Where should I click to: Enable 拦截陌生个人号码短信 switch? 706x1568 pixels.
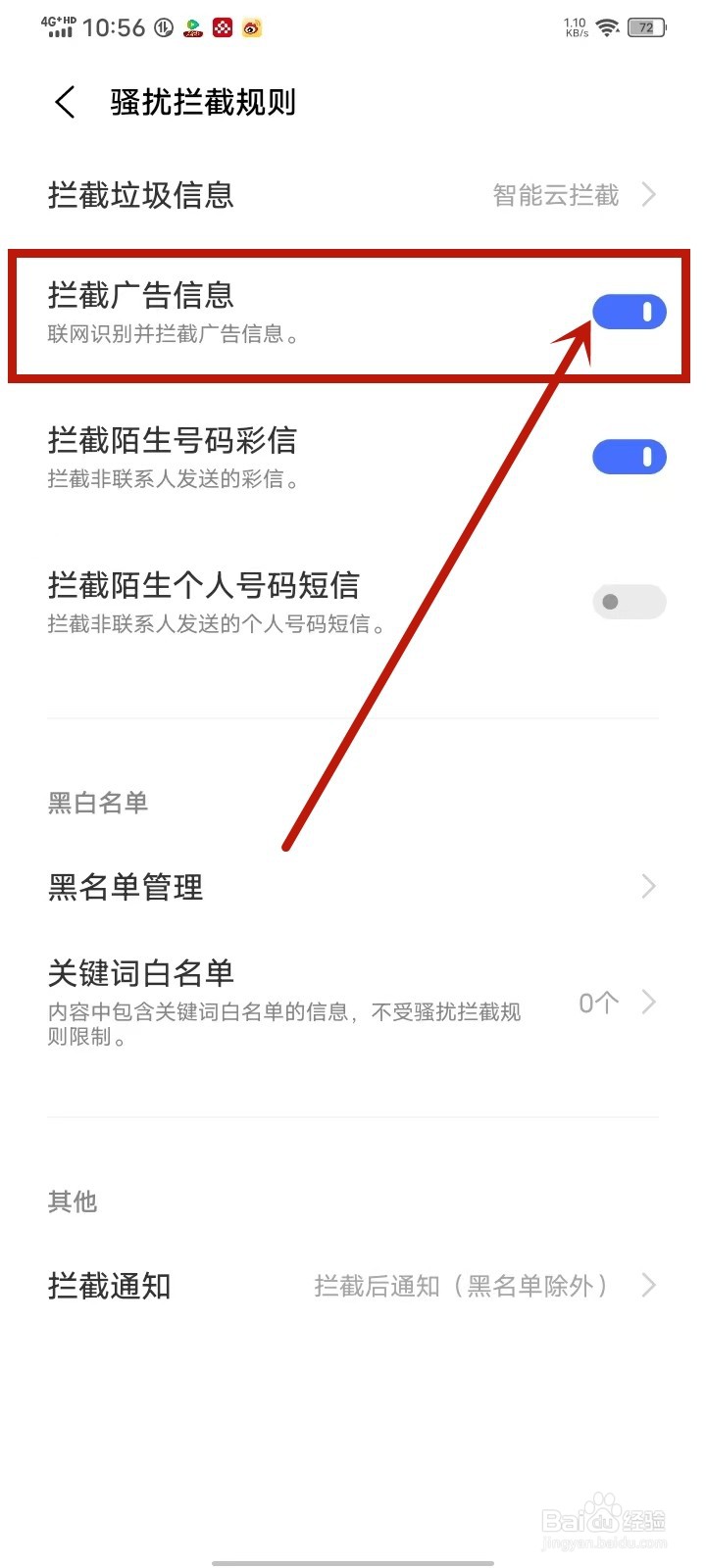tap(629, 601)
